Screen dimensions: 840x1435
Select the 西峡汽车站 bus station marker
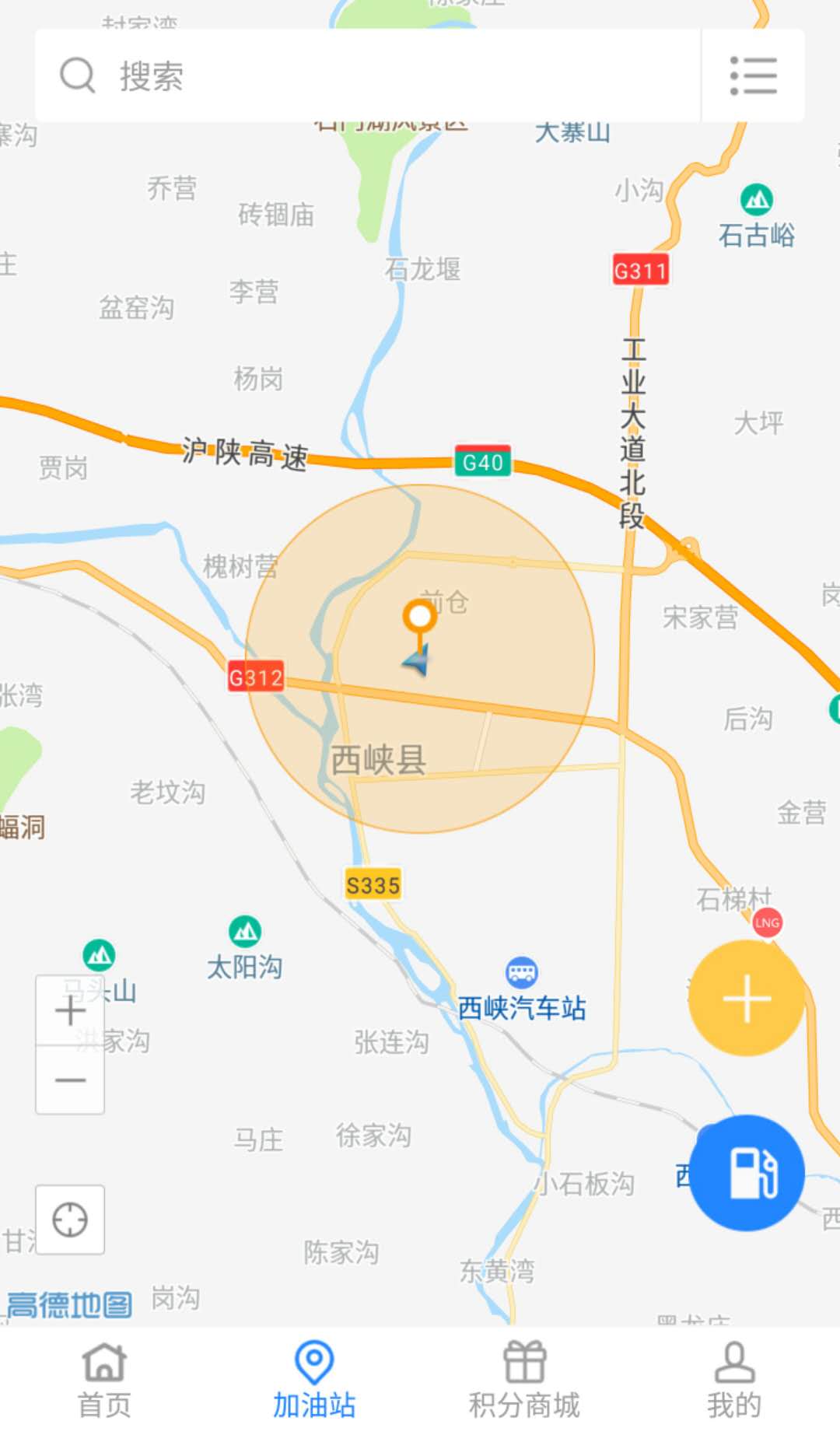522,971
